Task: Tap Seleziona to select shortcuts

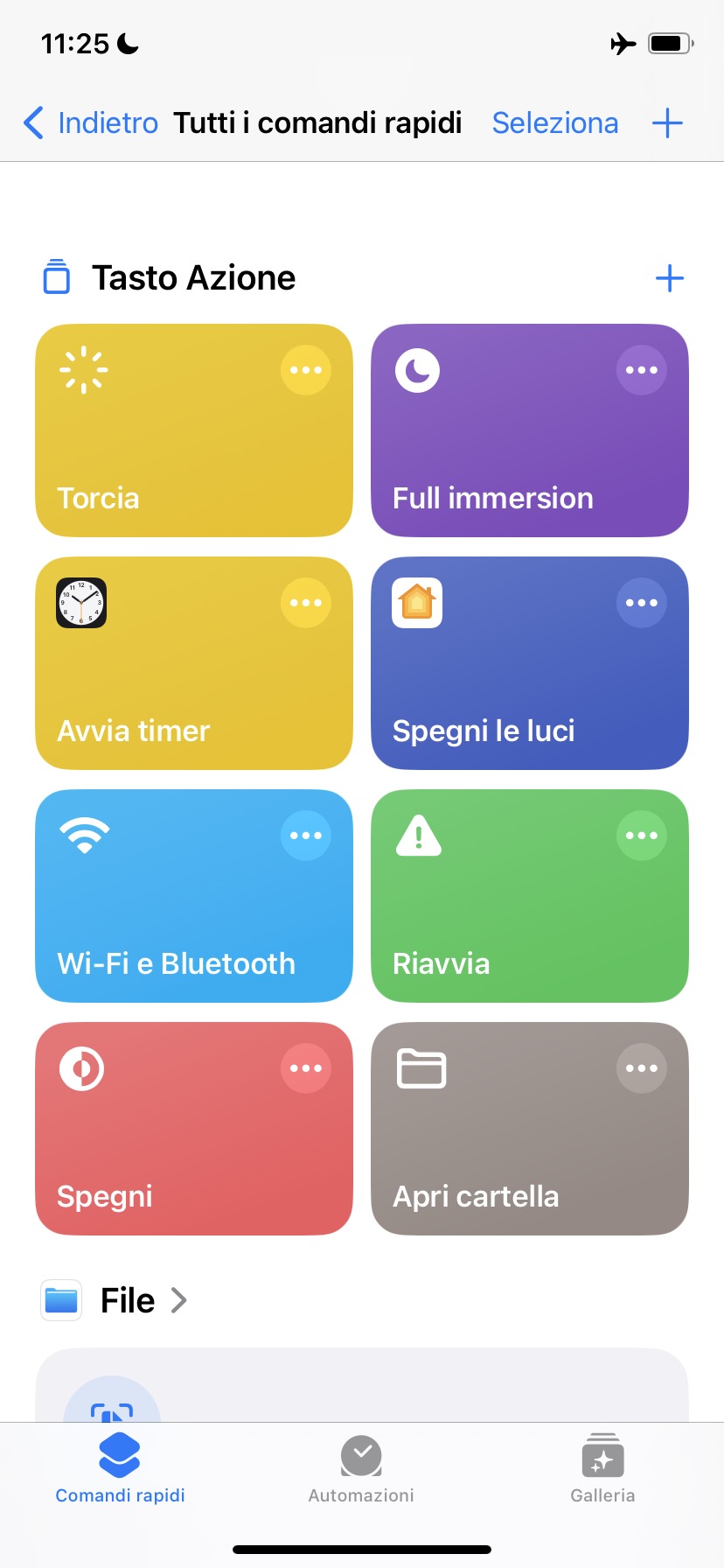Action: pyautogui.click(x=554, y=123)
